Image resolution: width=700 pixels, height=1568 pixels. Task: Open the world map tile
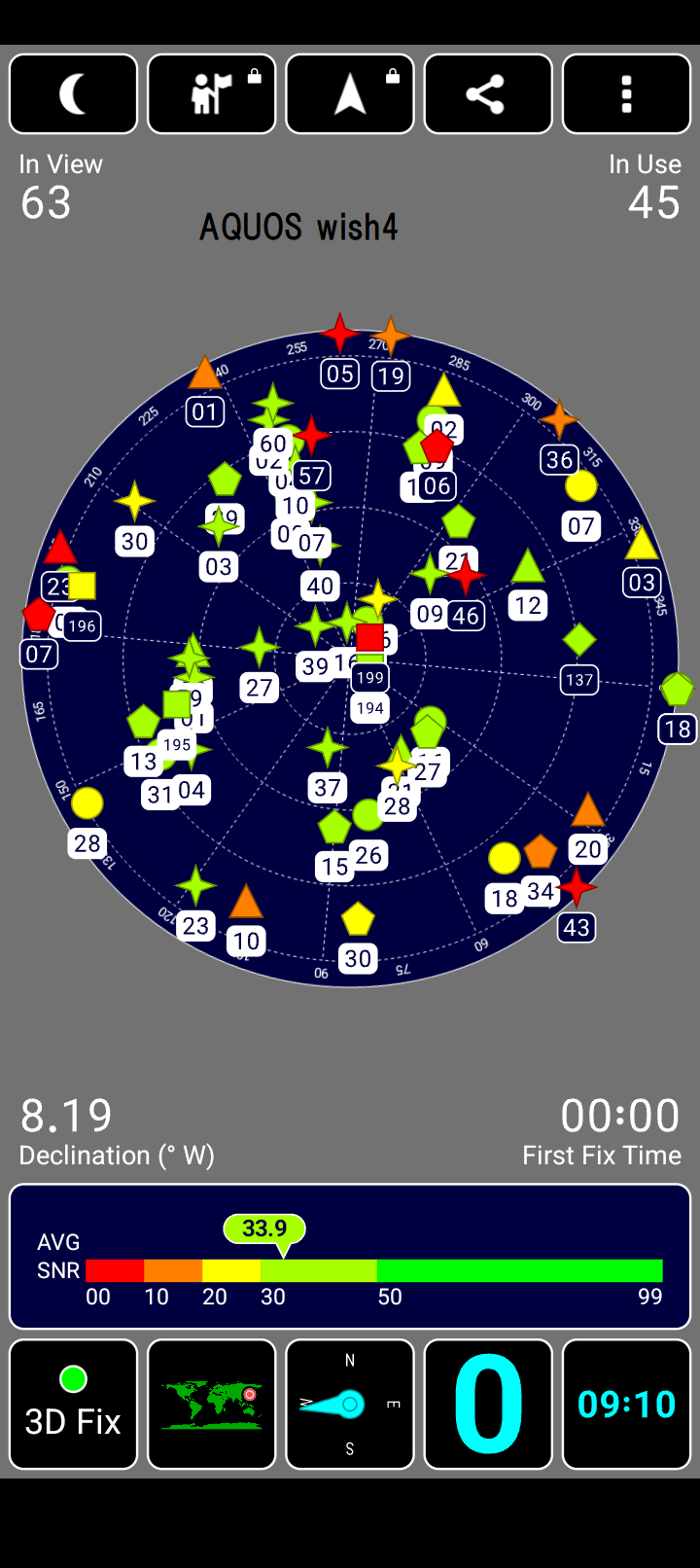coord(212,1404)
